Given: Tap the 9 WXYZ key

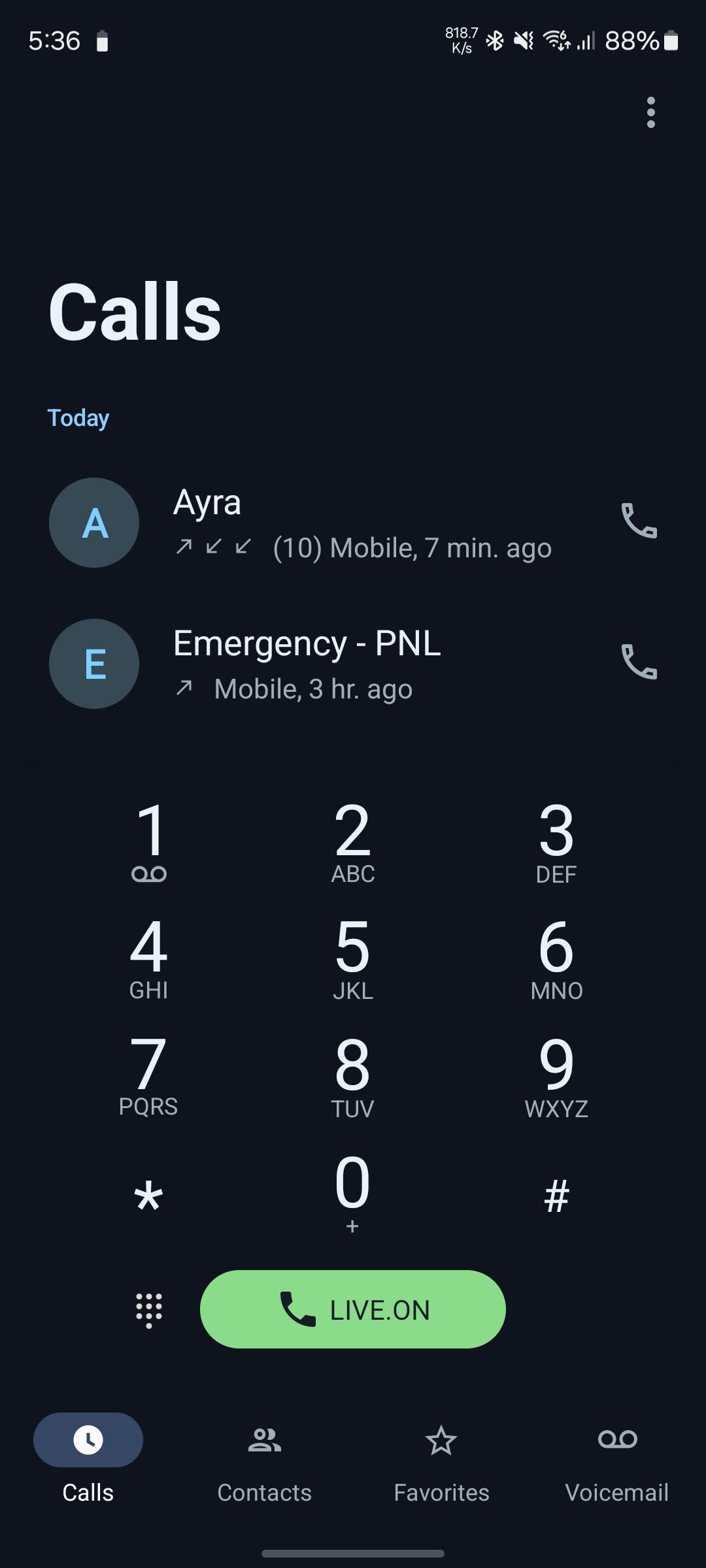Looking at the screenshot, I should (x=556, y=1075).
